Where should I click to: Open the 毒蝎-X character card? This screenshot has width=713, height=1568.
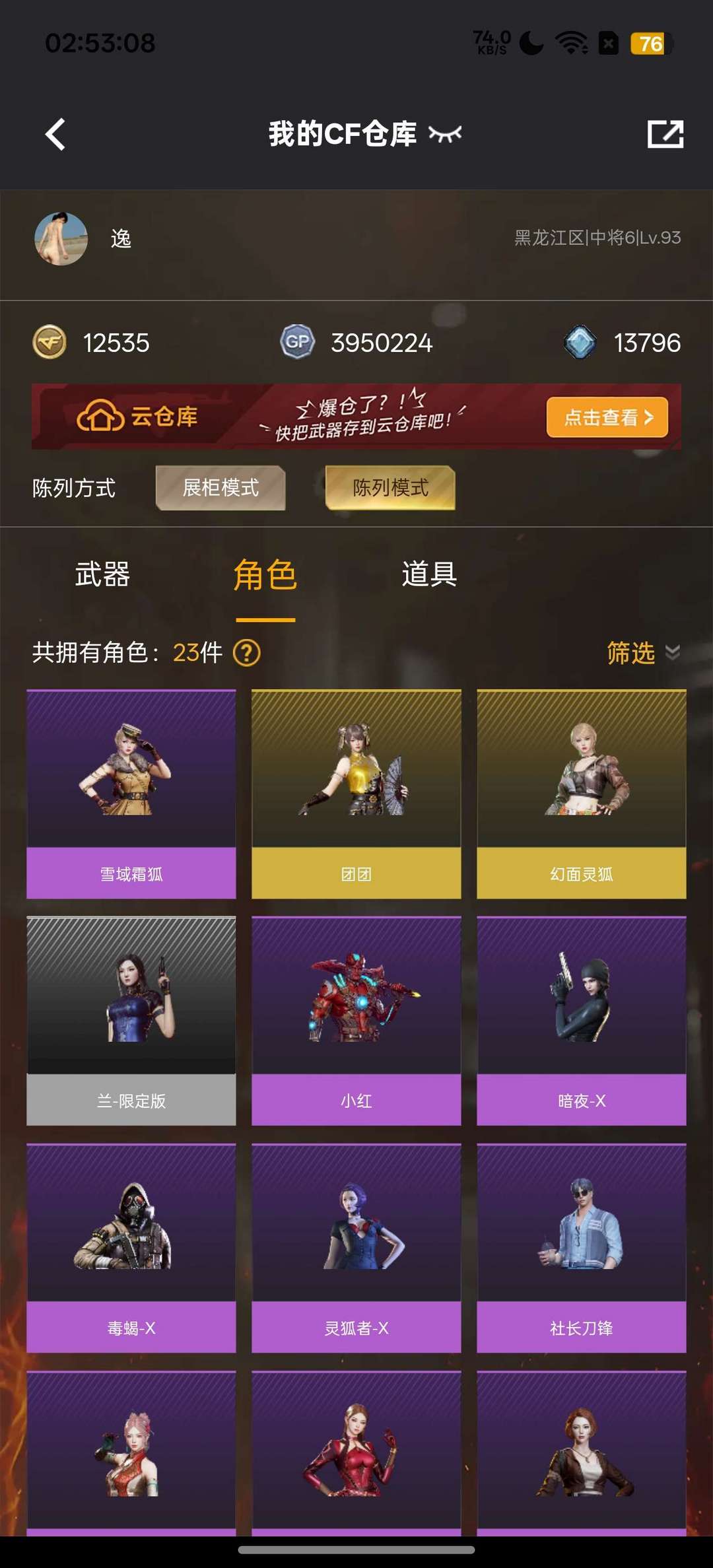pyautogui.click(x=131, y=1248)
